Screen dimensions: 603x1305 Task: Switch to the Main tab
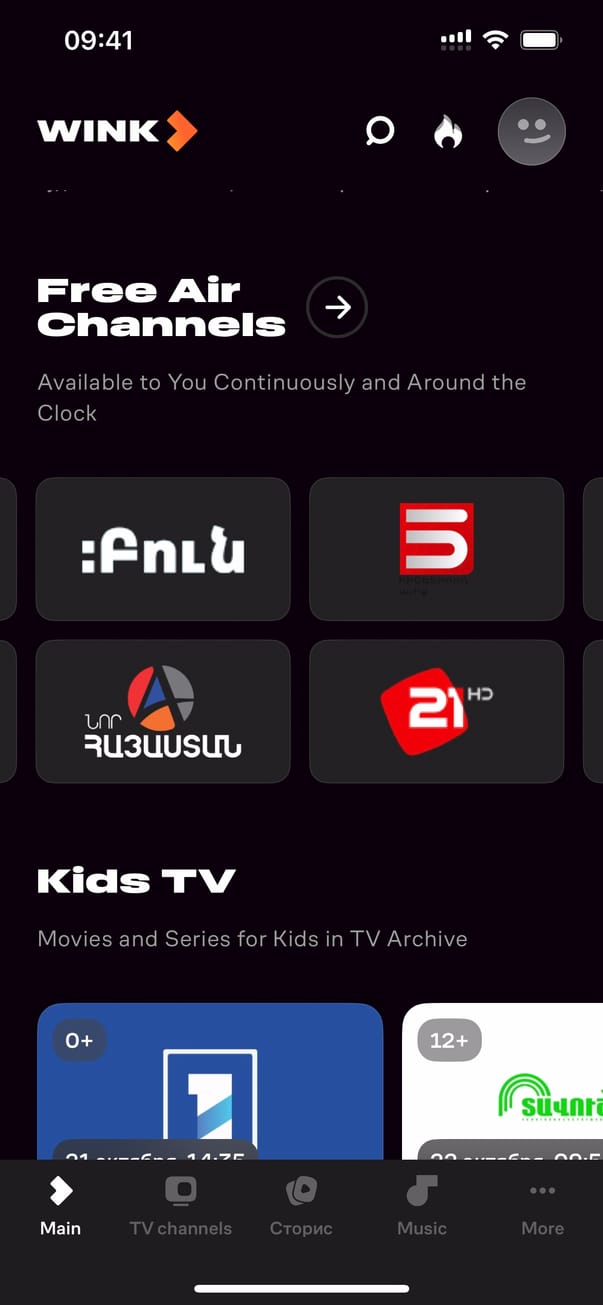(x=60, y=1205)
